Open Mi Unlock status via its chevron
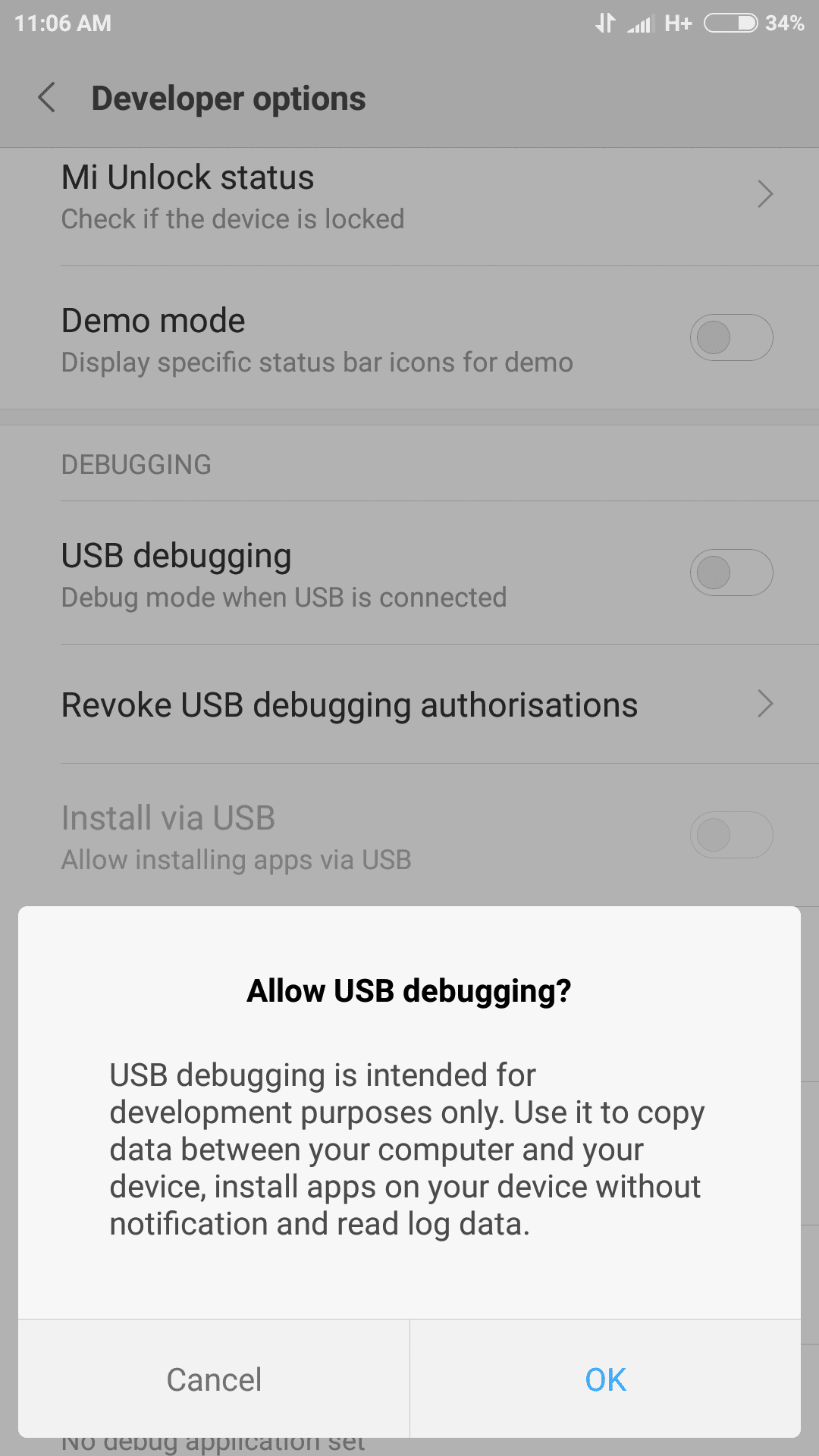Screen dimensions: 819x1456 [x=765, y=195]
